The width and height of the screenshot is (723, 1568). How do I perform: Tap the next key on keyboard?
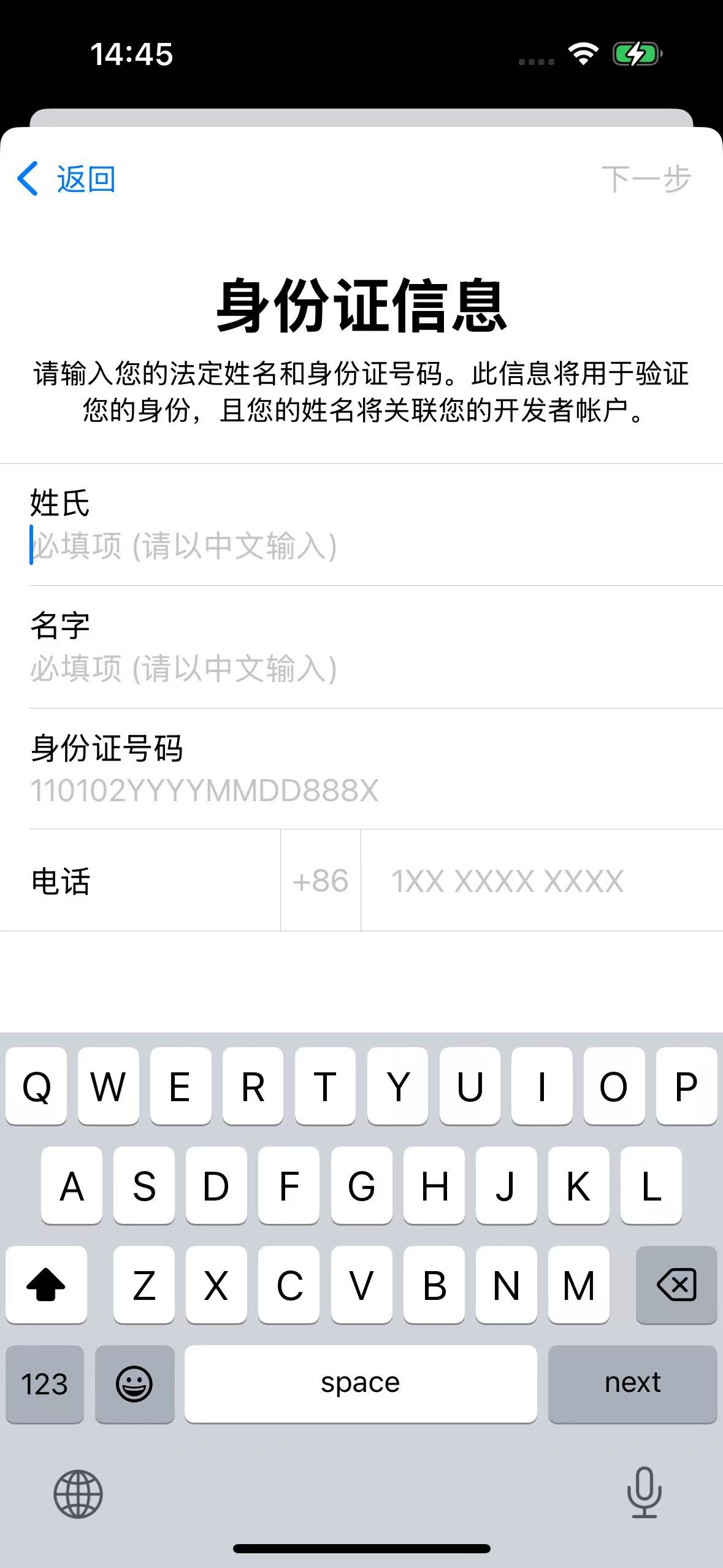(x=632, y=1383)
